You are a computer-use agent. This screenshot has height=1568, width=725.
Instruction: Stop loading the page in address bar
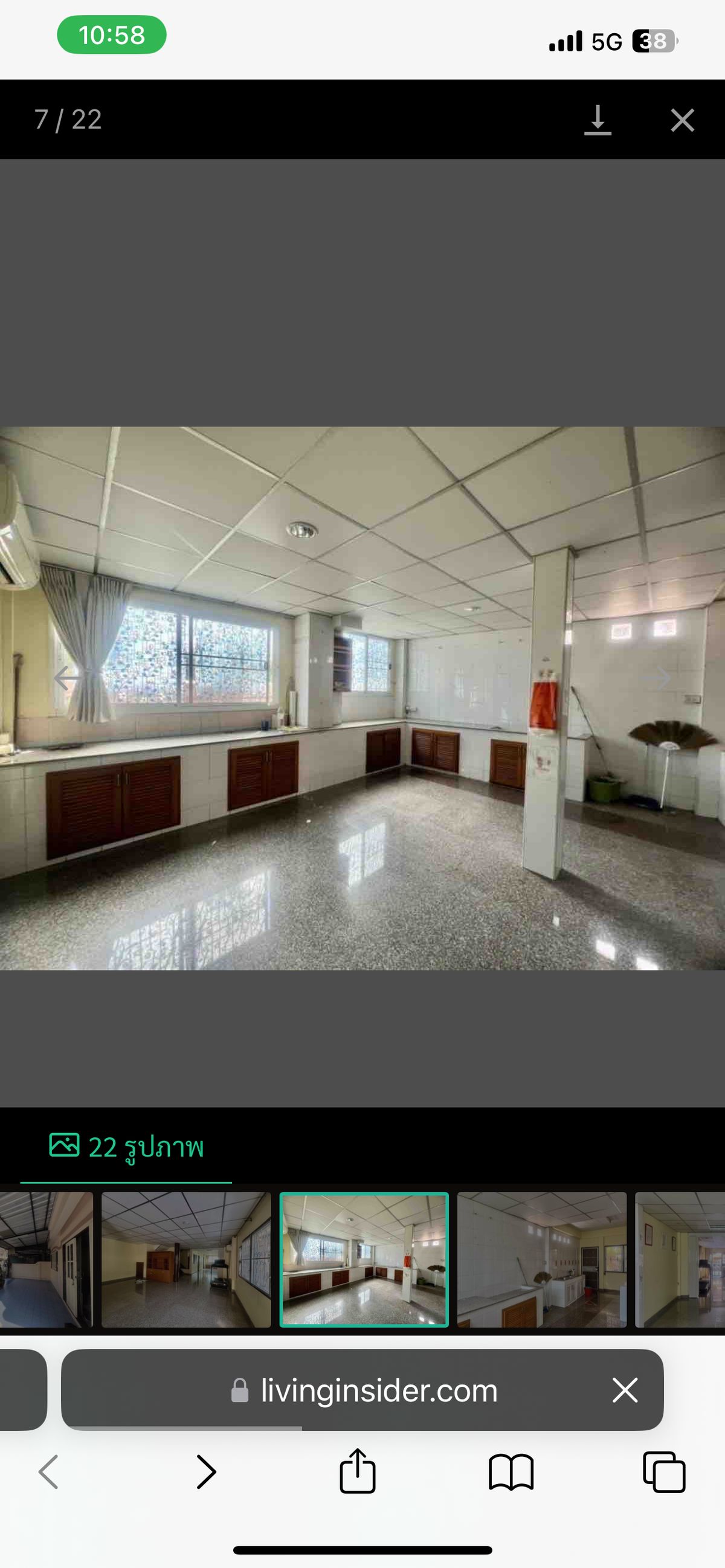click(x=625, y=1391)
